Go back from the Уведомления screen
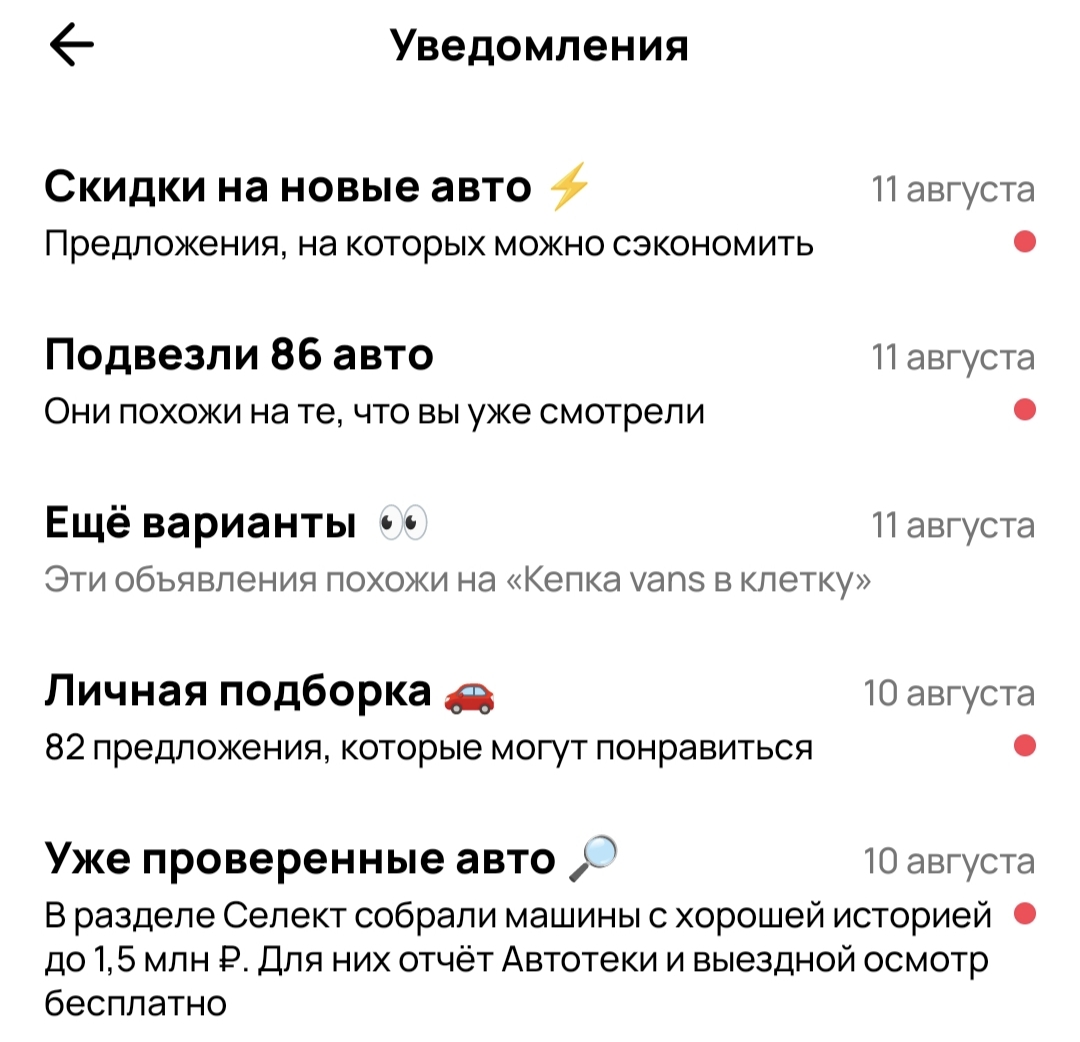The height and width of the screenshot is (1042, 1080). click(71, 47)
